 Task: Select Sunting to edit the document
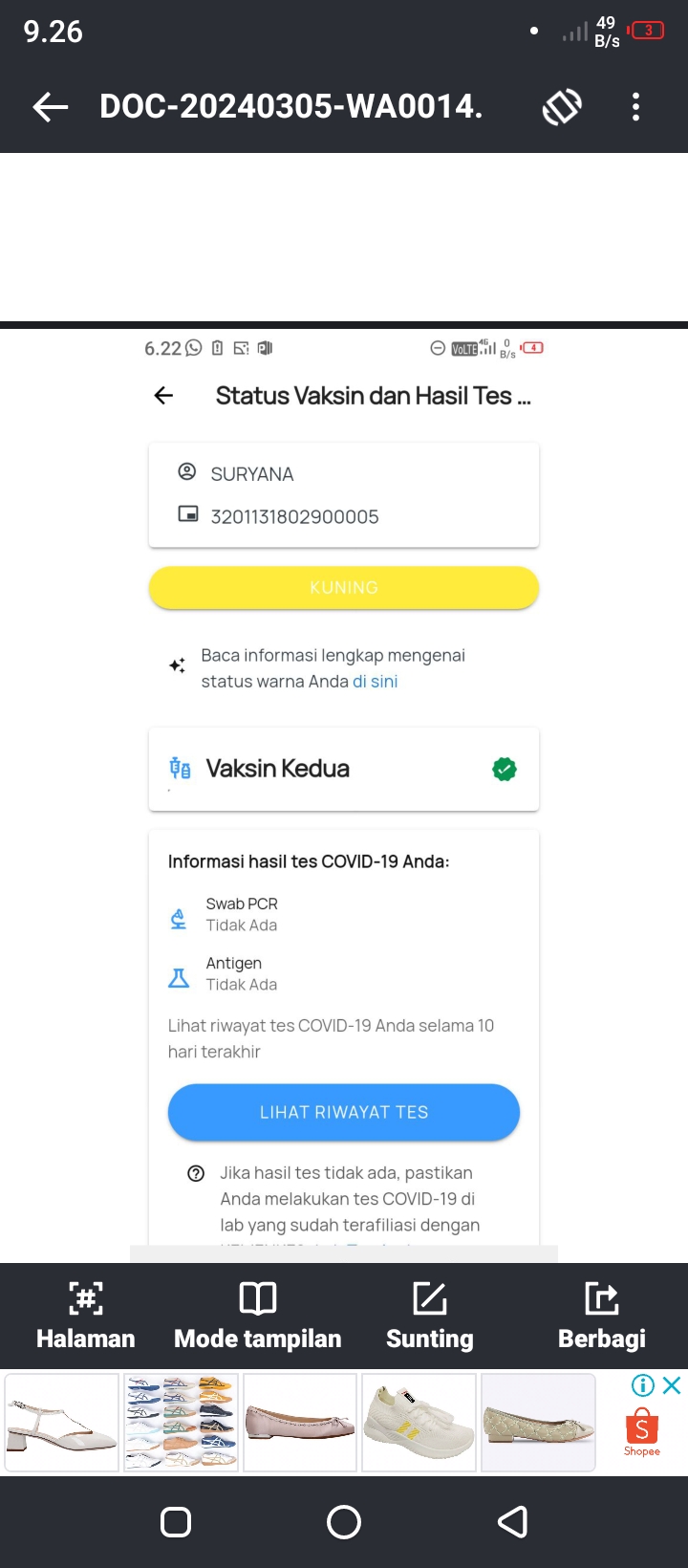[430, 1316]
